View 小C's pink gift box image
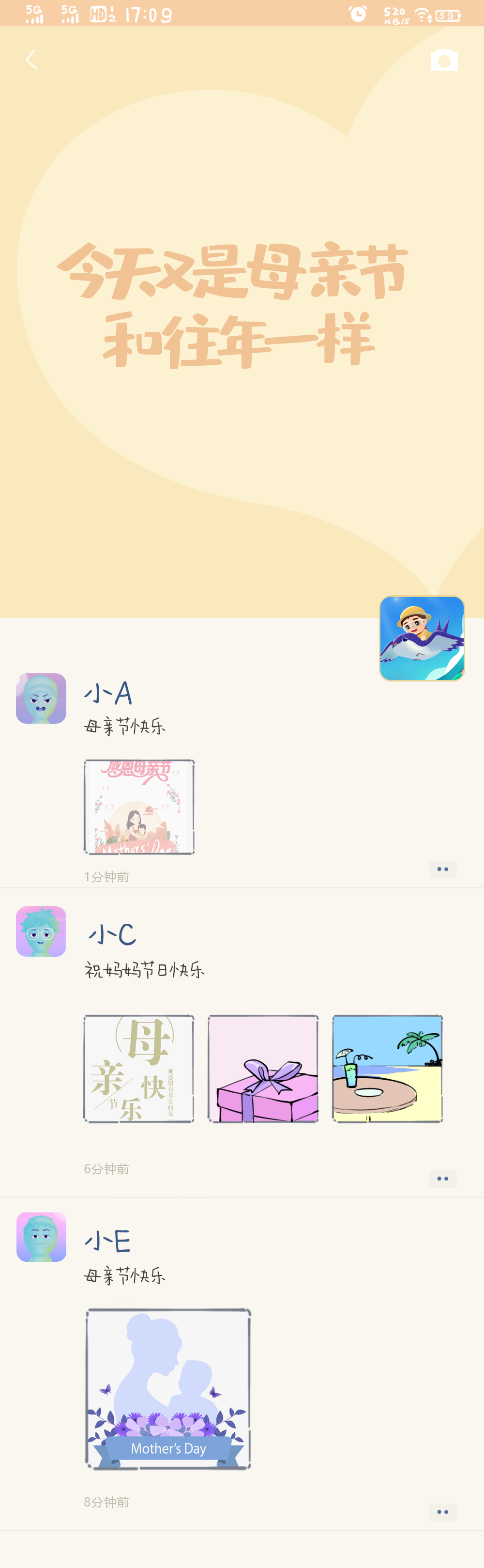The height and width of the screenshot is (1568, 484). (263, 1068)
